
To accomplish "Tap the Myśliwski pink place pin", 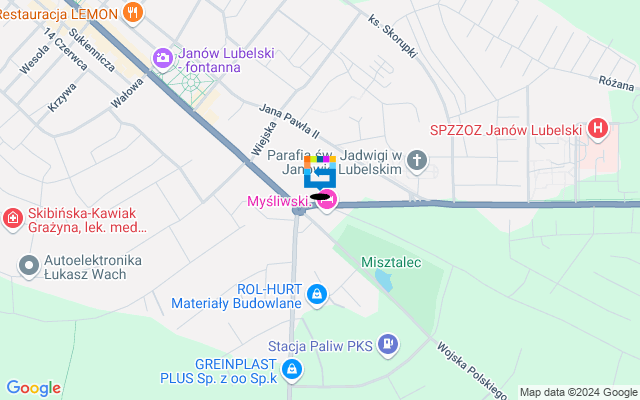I will pos(328,201).
